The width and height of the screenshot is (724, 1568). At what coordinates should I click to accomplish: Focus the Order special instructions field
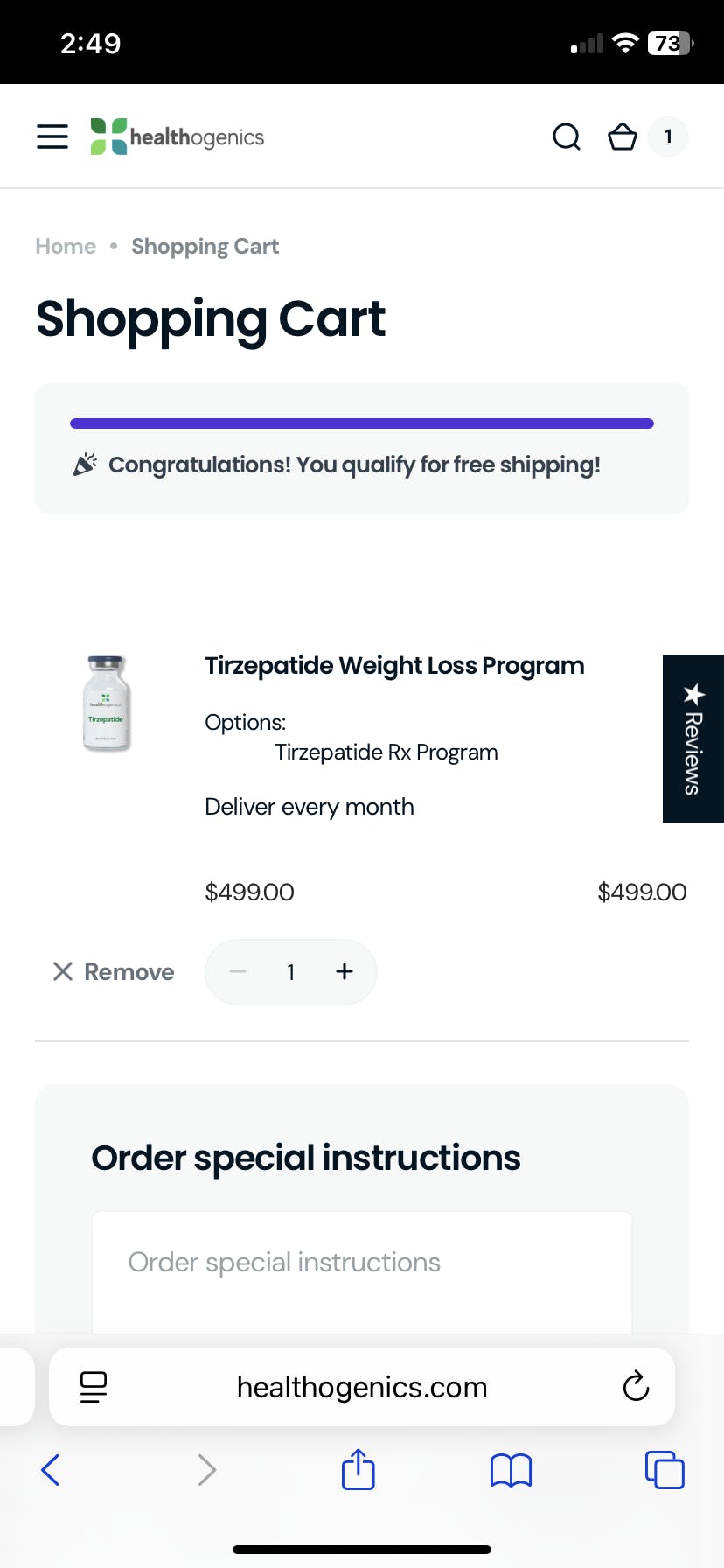(362, 1273)
